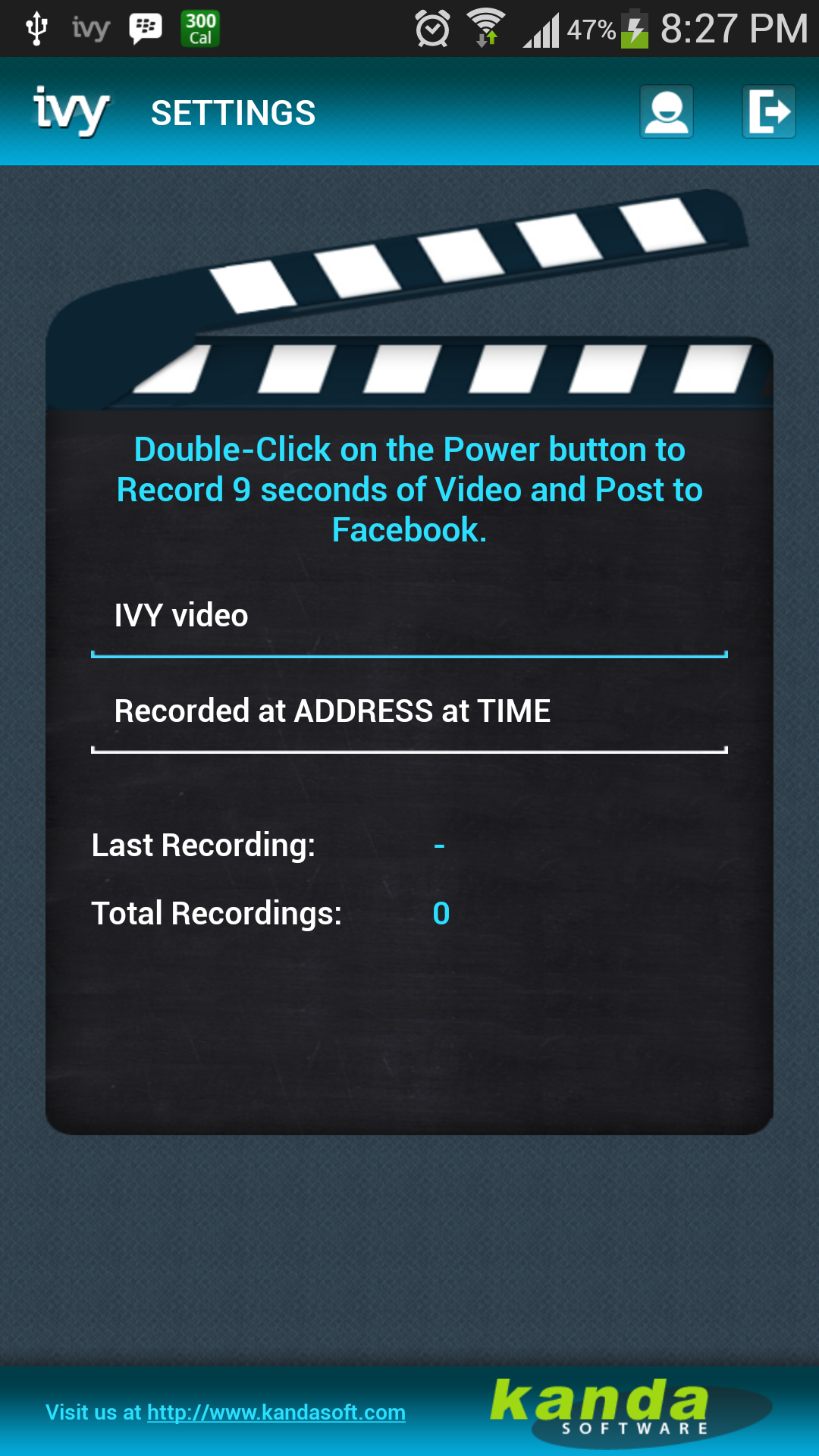Tap the logout exit icon
This screenshot has height=1456, width=819.
coord(769,111)
